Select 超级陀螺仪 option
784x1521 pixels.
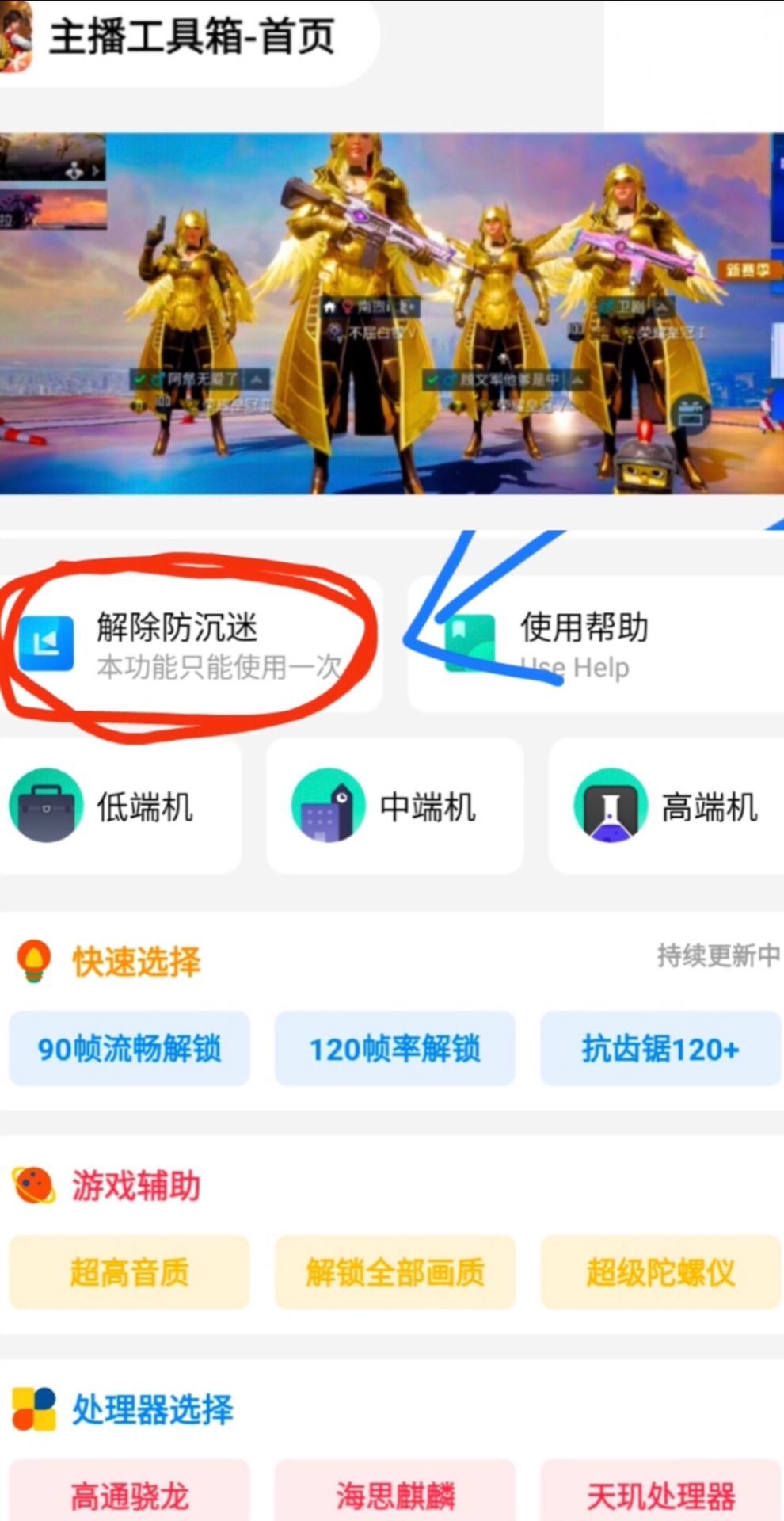[660, 1272]
